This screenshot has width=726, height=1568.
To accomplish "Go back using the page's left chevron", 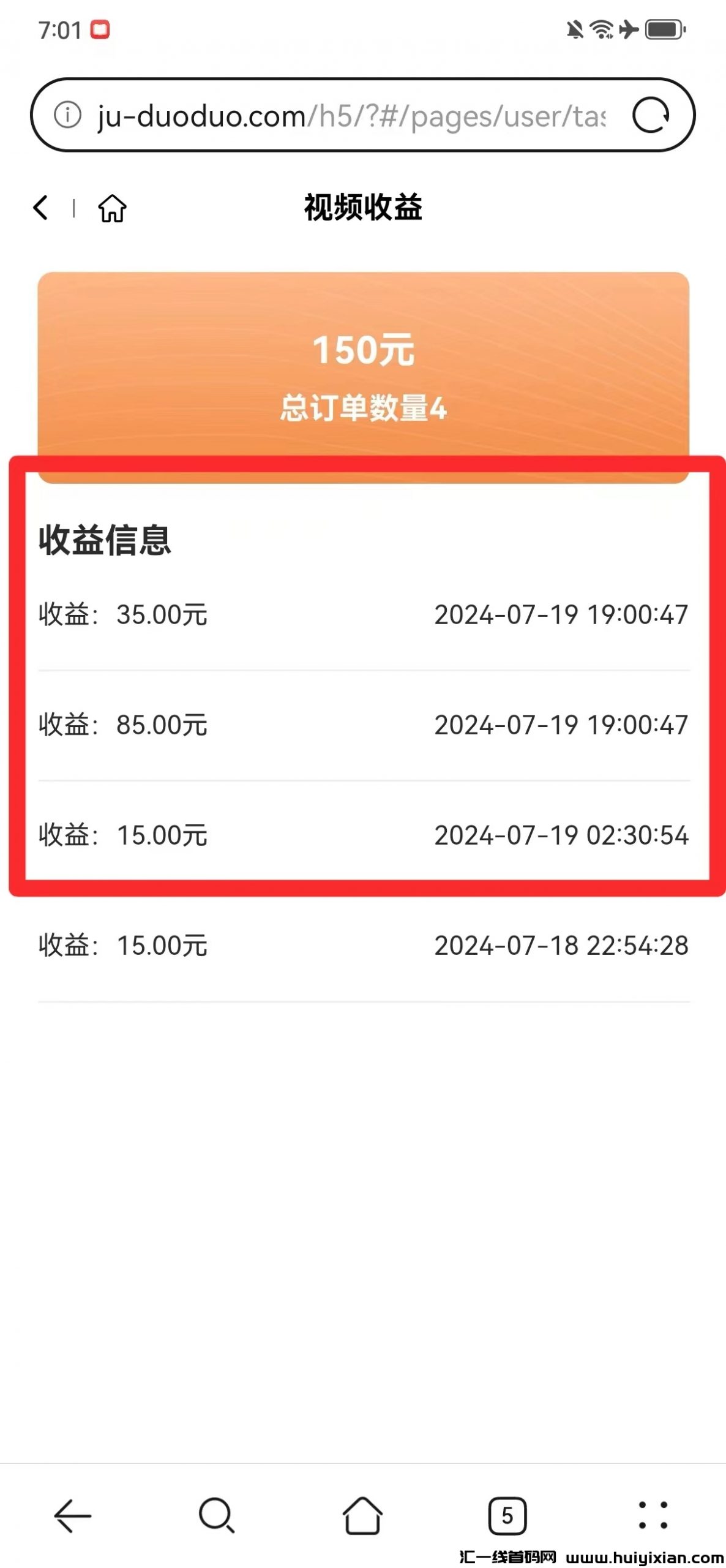I will pos(41,208).
